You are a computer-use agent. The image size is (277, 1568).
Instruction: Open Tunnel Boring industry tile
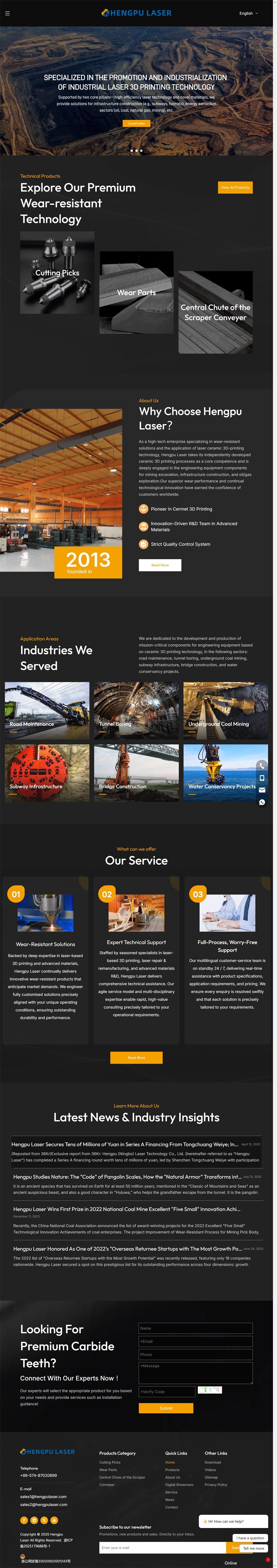pyautogui.click(x=136, y=710)
